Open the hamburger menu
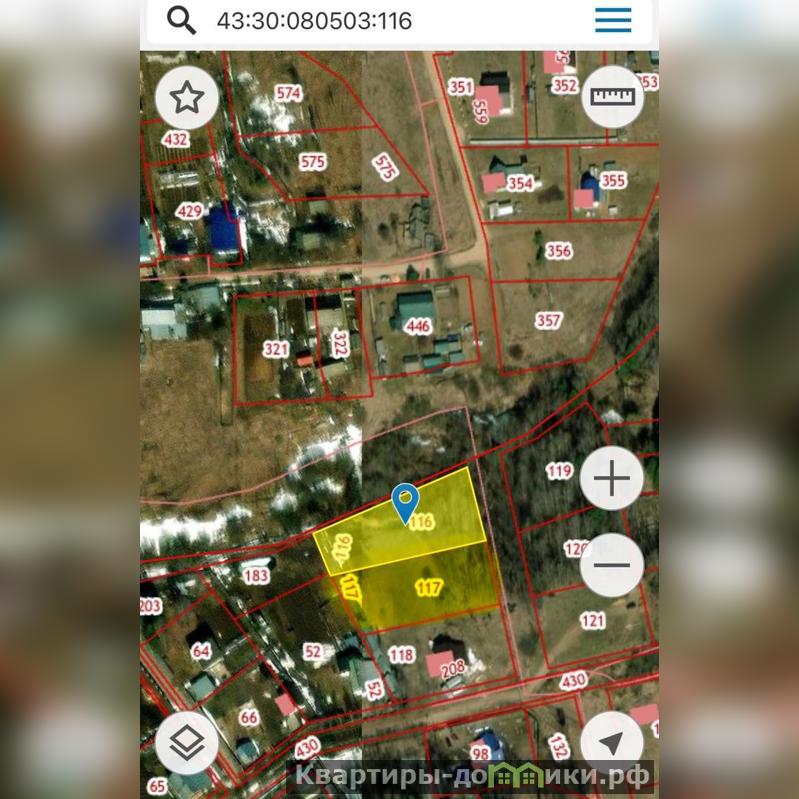The width and height of the screenshot is (799, 799). [x=612, y=20]
